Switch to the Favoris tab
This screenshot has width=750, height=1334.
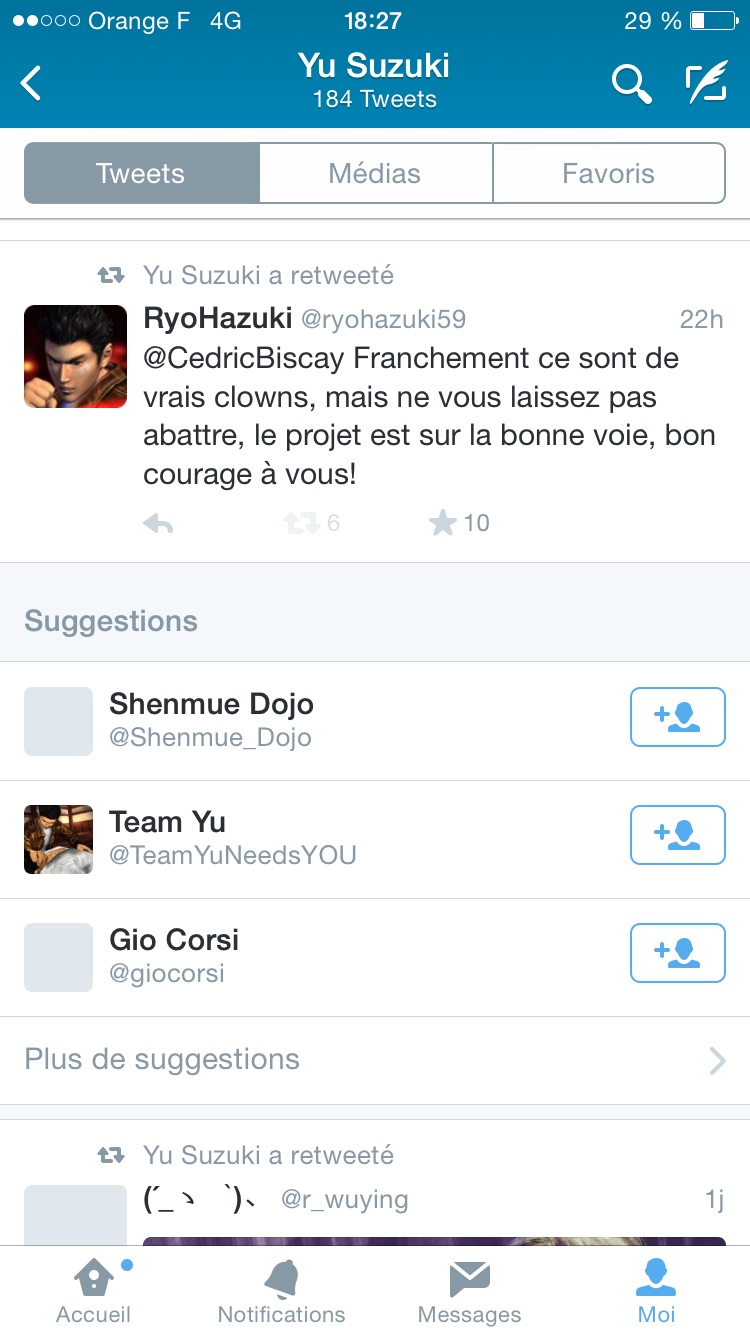(608, 173)
